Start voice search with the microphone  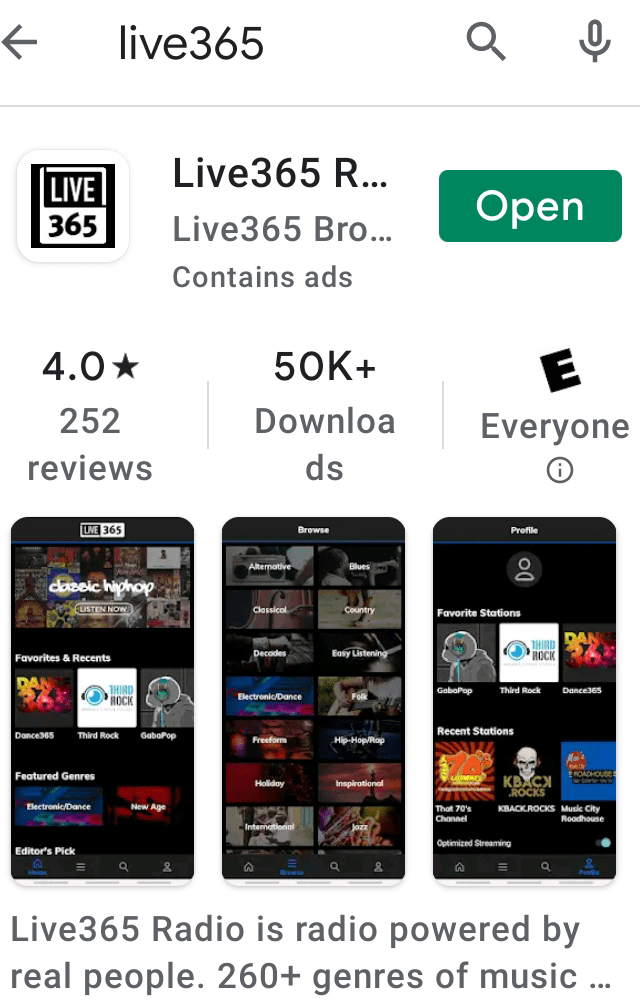595,42
